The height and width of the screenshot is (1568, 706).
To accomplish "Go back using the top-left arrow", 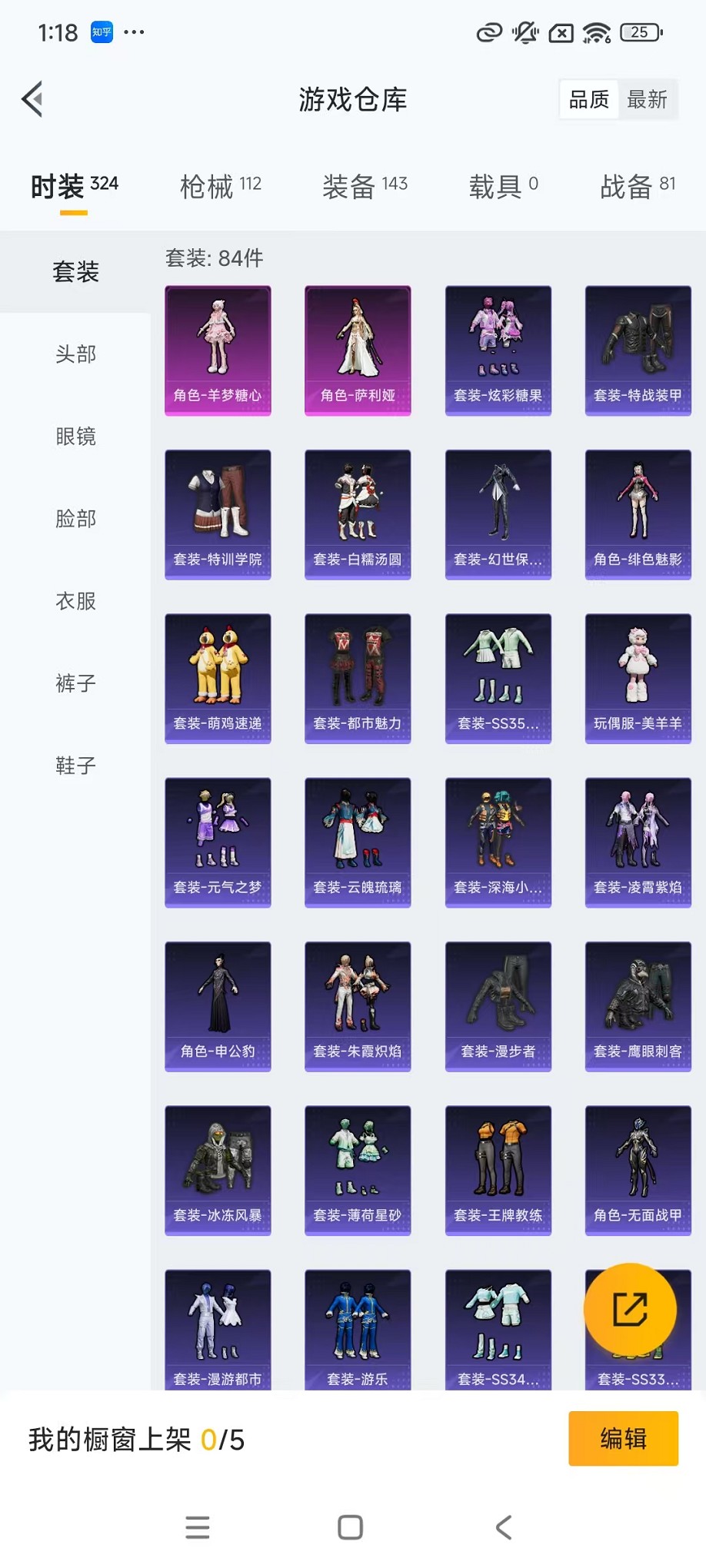I will (x=32, y=99).
